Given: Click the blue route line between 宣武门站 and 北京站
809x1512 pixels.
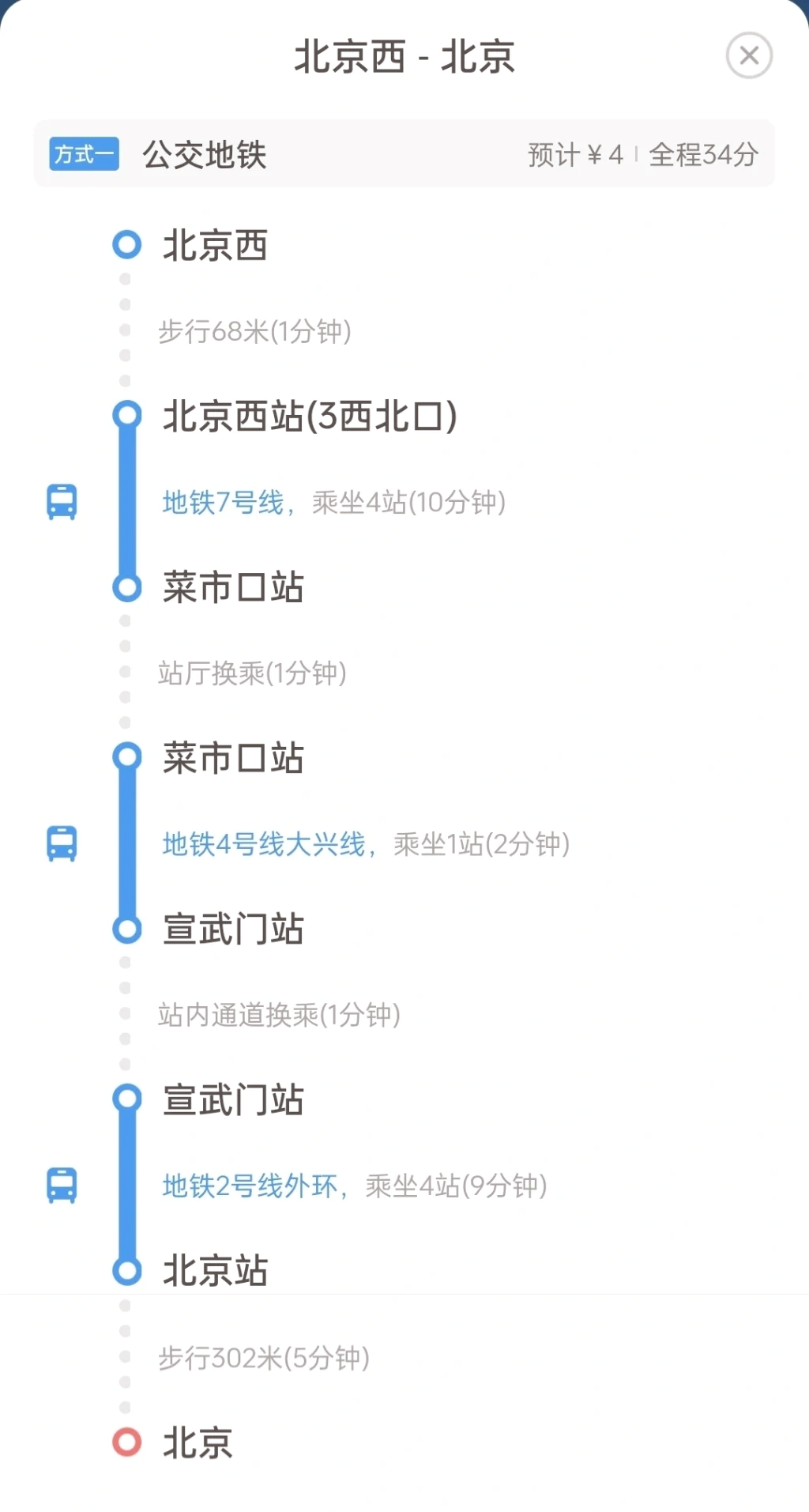Looking at the screenshot, I should pos(126,1184).
